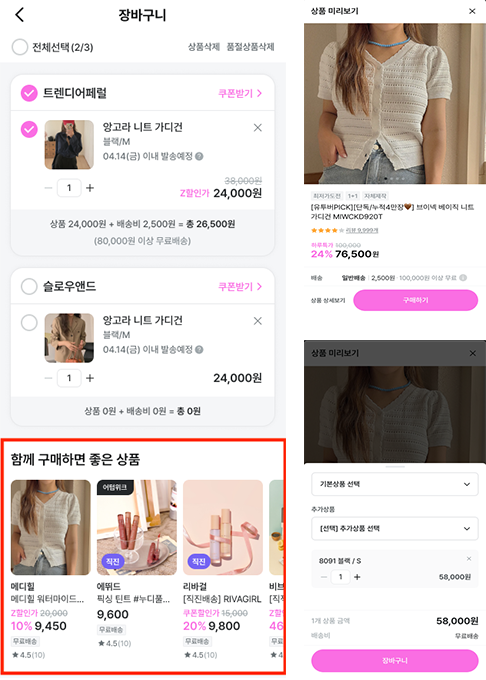This screenshot has height=680, width=486.
Task: Remove the 8091 블랙 / S option
Action: point(469,559)
